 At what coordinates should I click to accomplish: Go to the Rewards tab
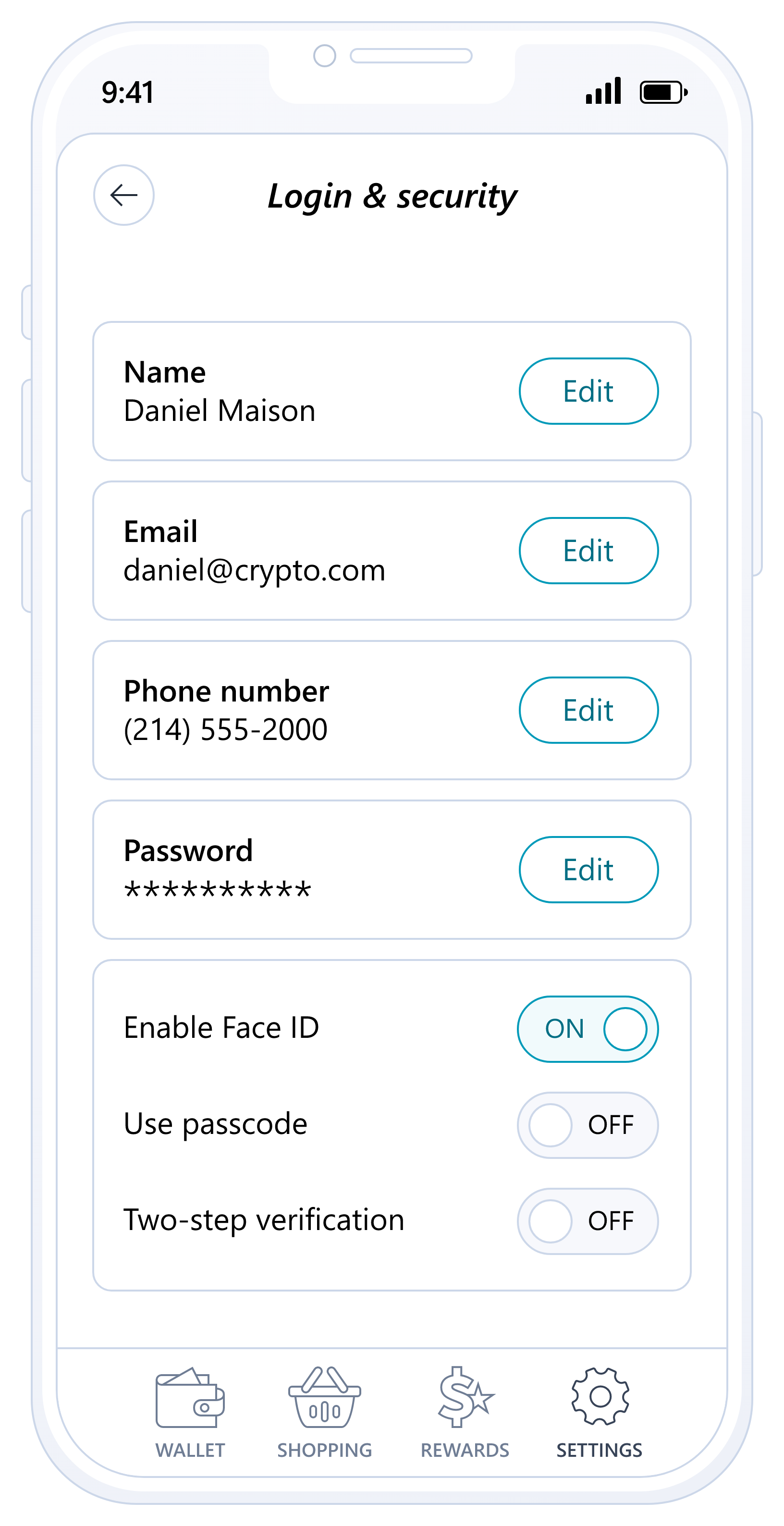[x=465, y=1413]
